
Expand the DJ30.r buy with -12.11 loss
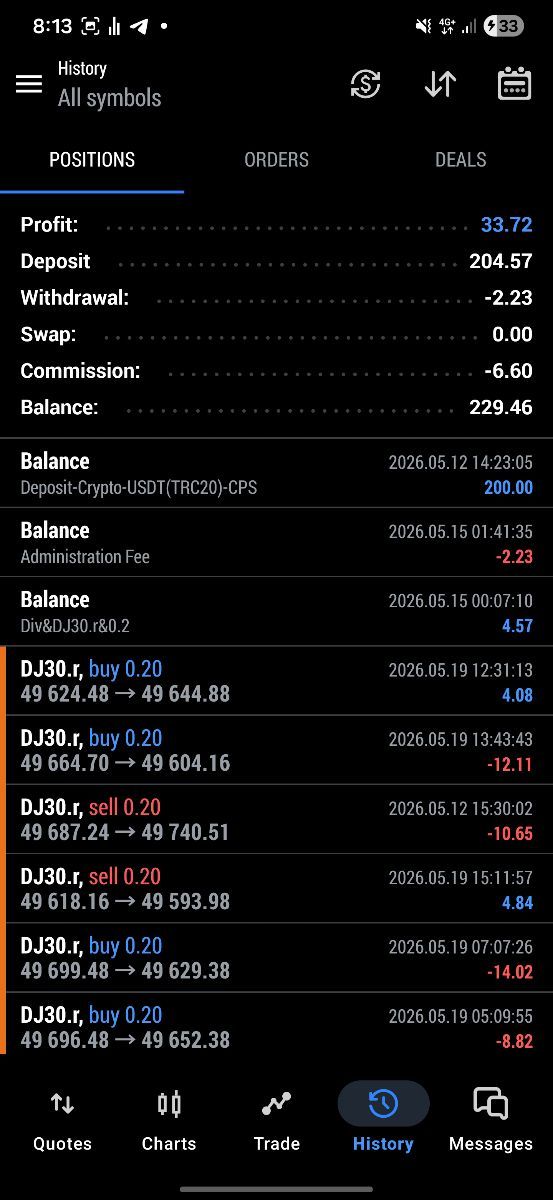point(276,750)
